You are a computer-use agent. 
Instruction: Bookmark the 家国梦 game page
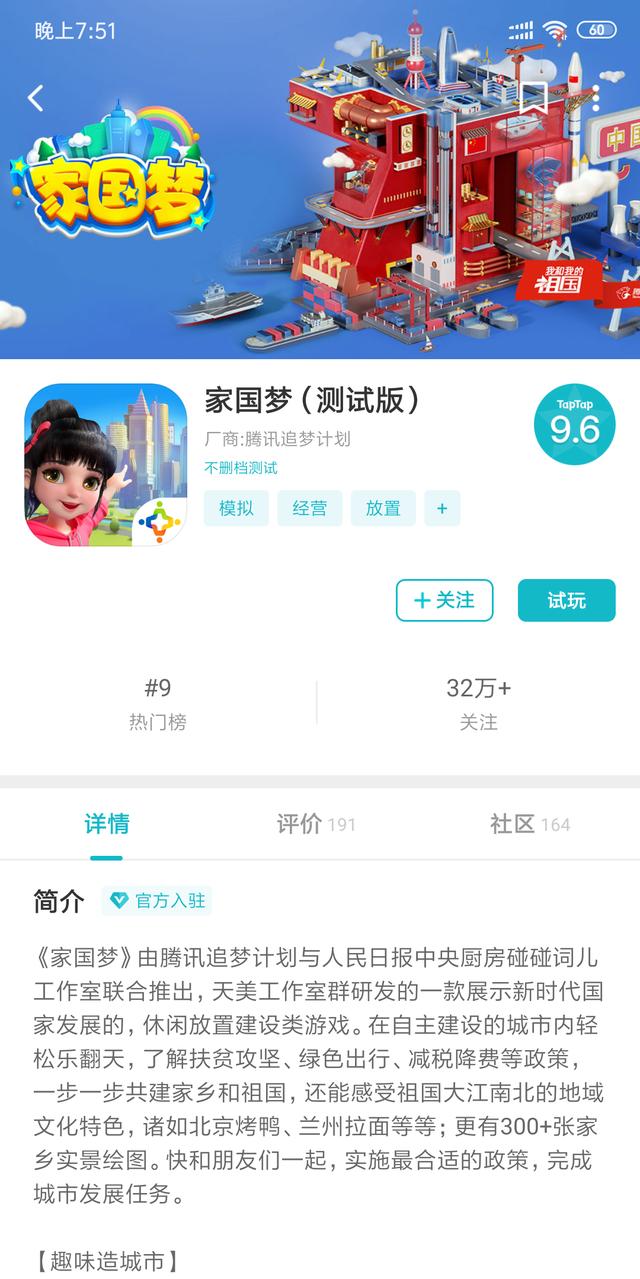click(x=533, y=97)
